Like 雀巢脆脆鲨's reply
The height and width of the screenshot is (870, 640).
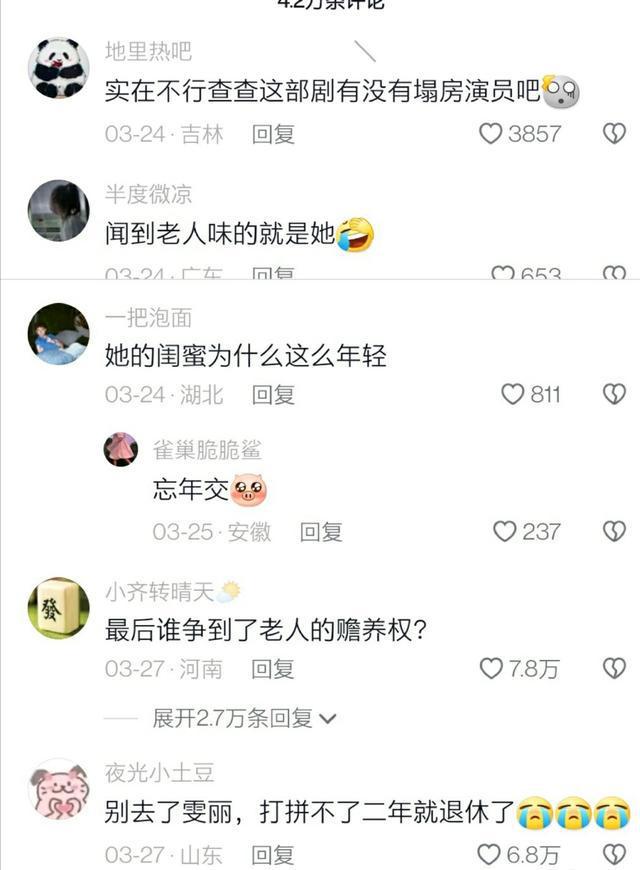click(505, 532)
